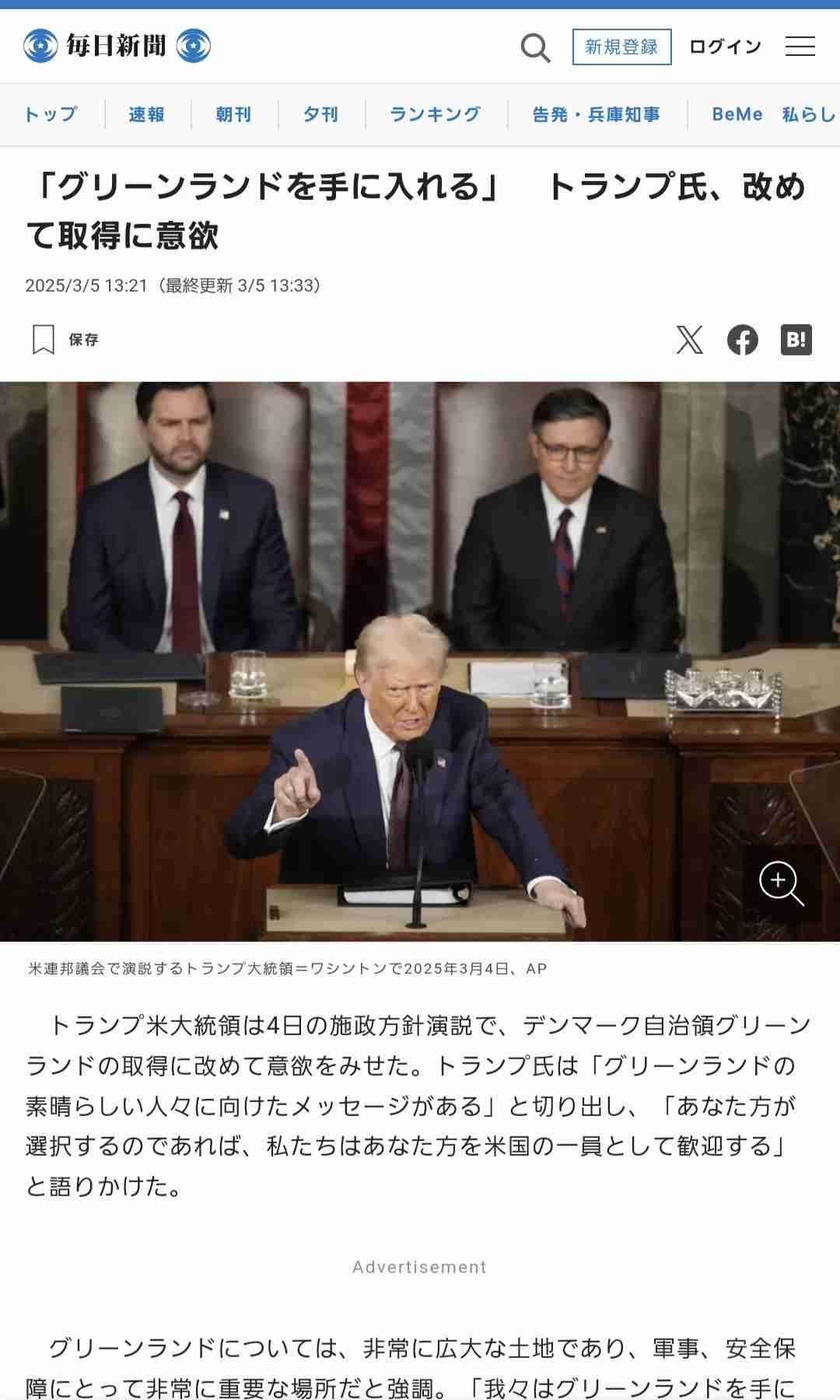Viewport: 840px width, 1400px height.
Task: Share via Hatena Bookmark B! icon
Action: [796, 340]
